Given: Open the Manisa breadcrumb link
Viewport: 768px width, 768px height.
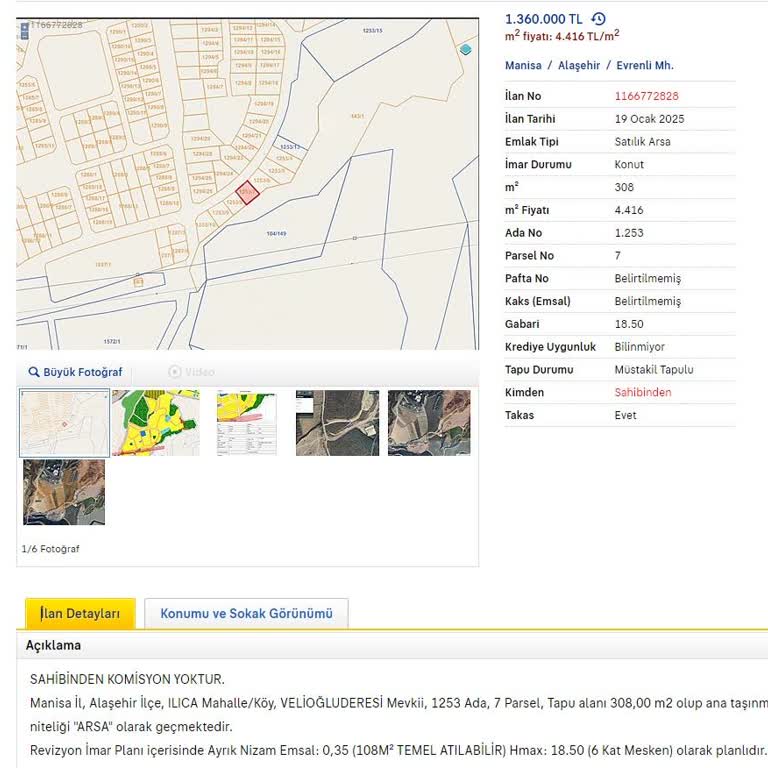Looking at the screenshot, I should pos(523,65).
